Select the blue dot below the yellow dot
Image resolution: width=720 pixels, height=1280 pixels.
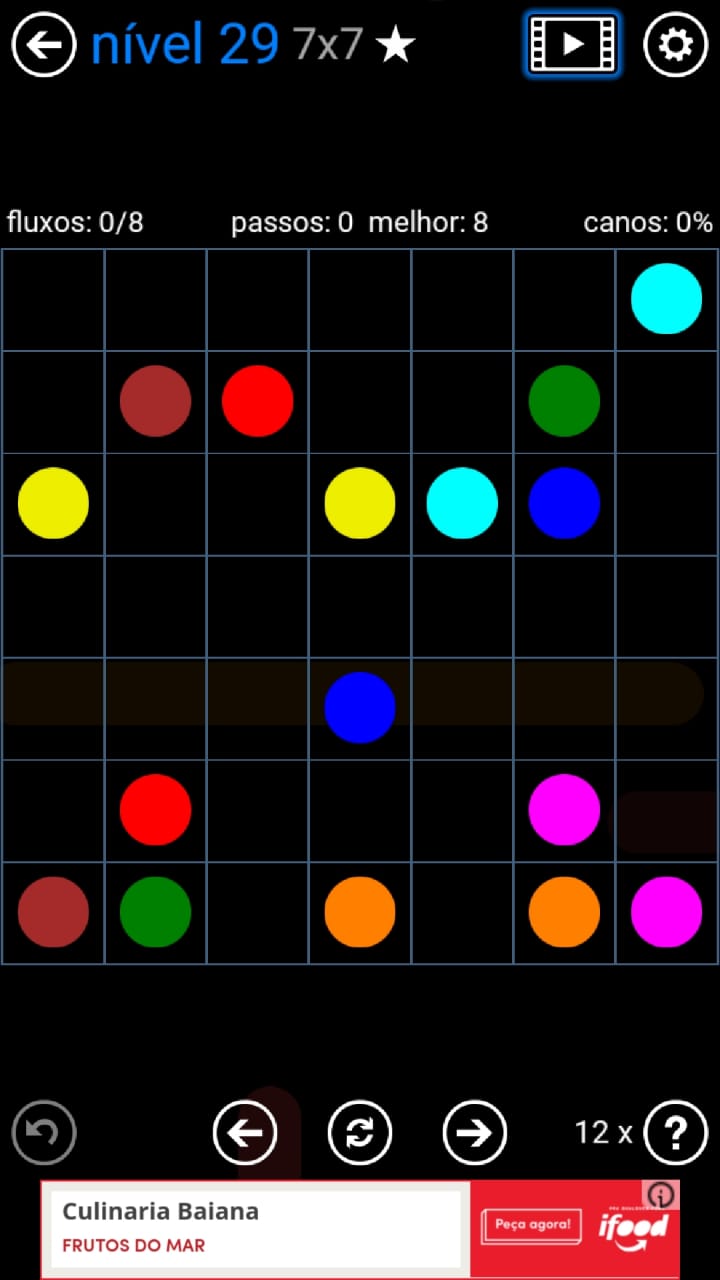click(x=360, y=707)
